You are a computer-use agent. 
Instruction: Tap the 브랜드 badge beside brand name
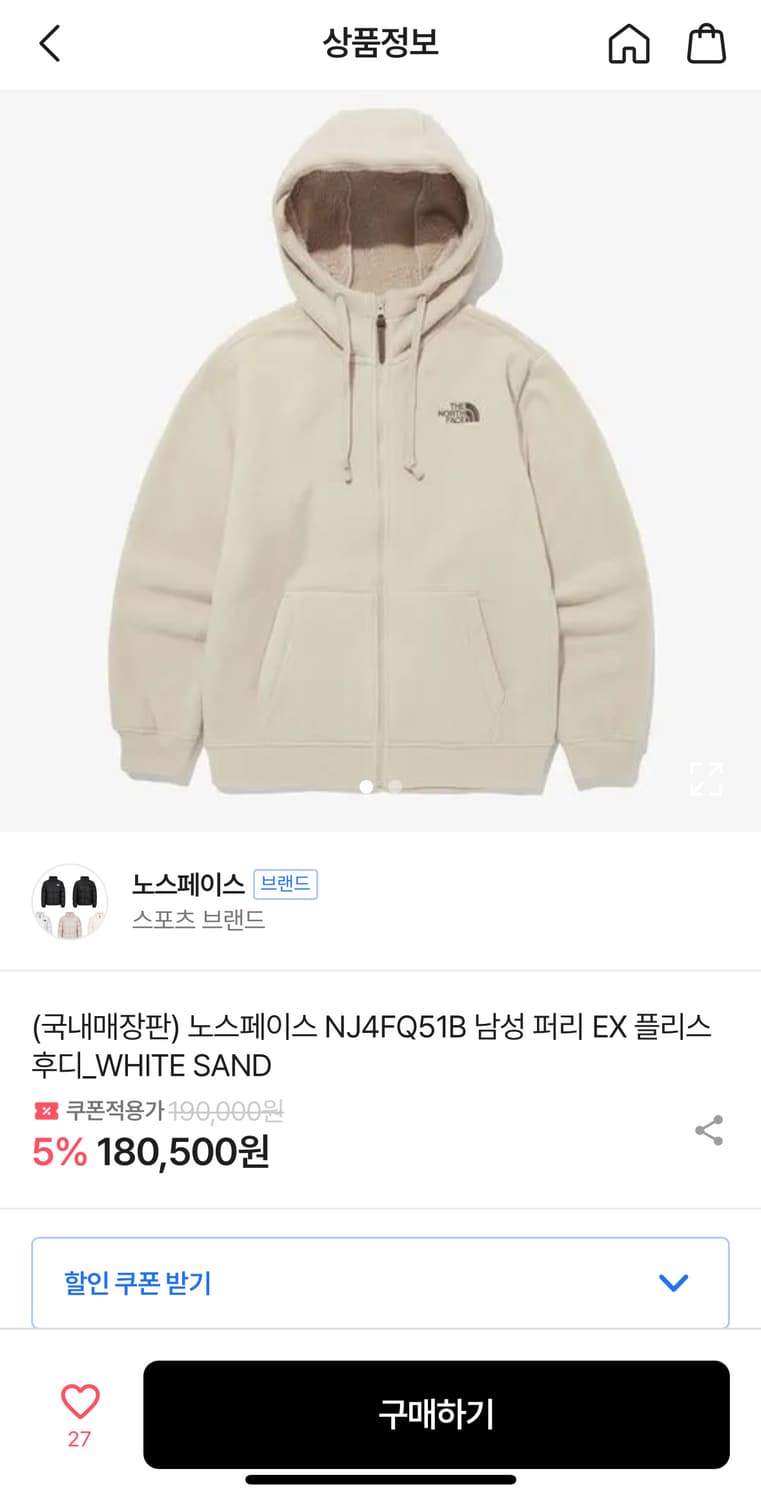(286, 884)
